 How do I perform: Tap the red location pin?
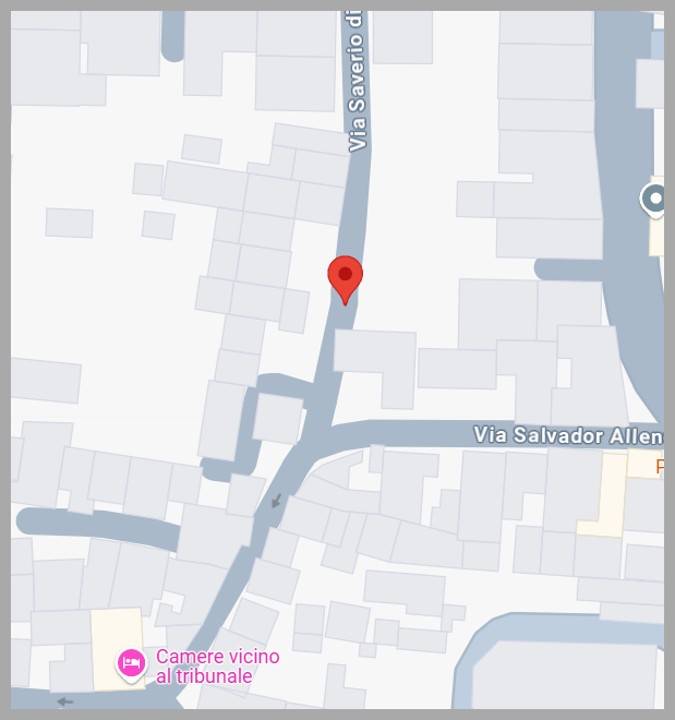point(345,277)
